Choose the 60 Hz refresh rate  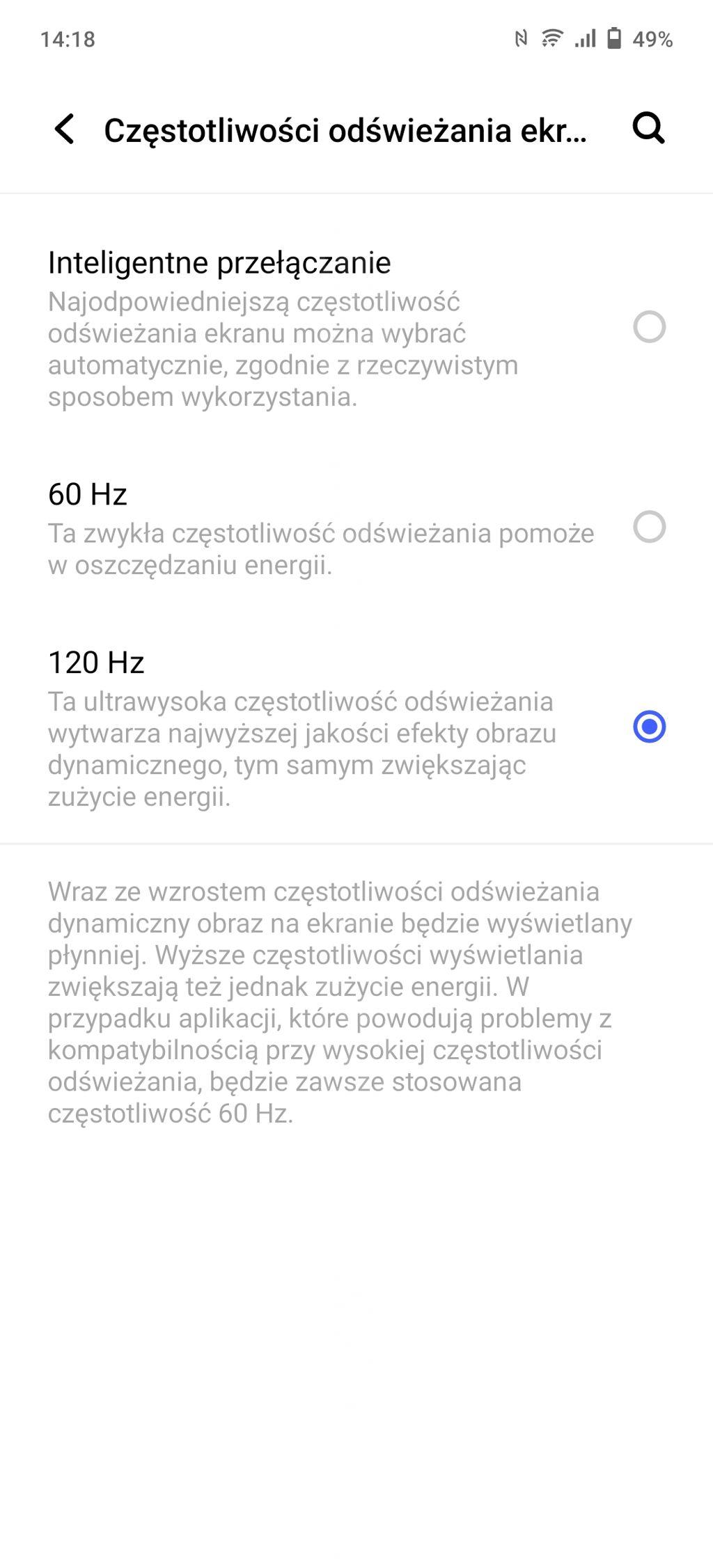[356, 528]
